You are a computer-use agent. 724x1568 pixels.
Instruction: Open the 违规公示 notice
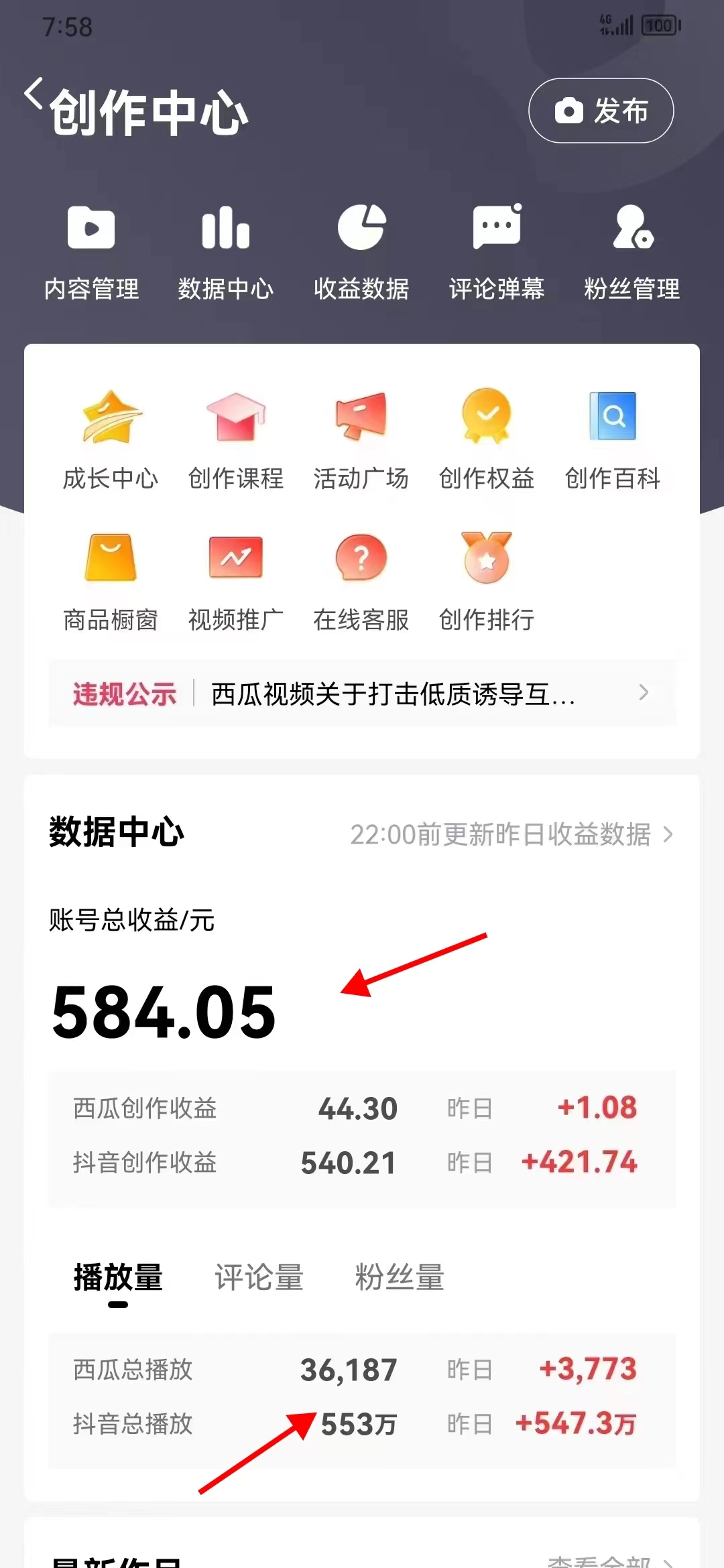[362, 694]
